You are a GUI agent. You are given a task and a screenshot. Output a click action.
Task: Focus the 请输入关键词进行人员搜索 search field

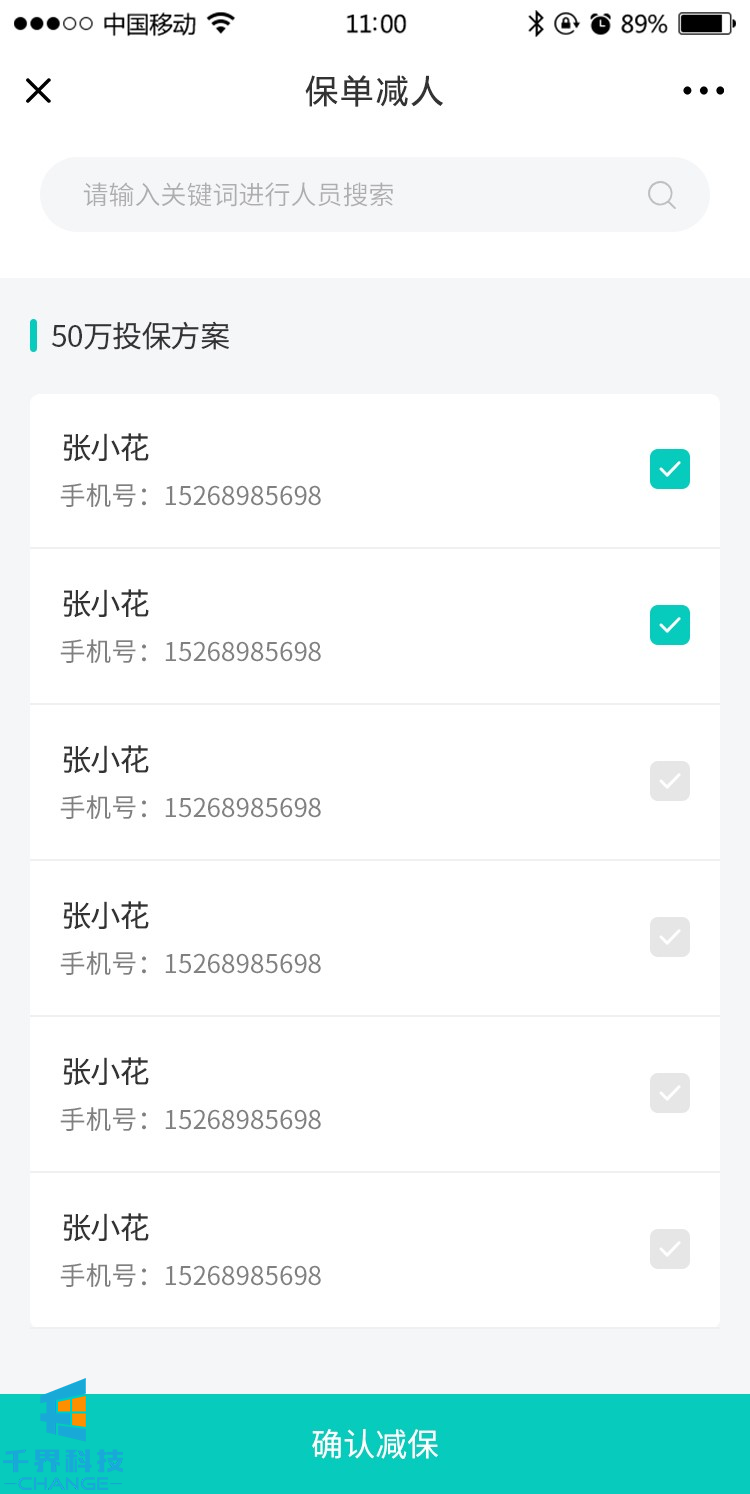coord(360,194)
